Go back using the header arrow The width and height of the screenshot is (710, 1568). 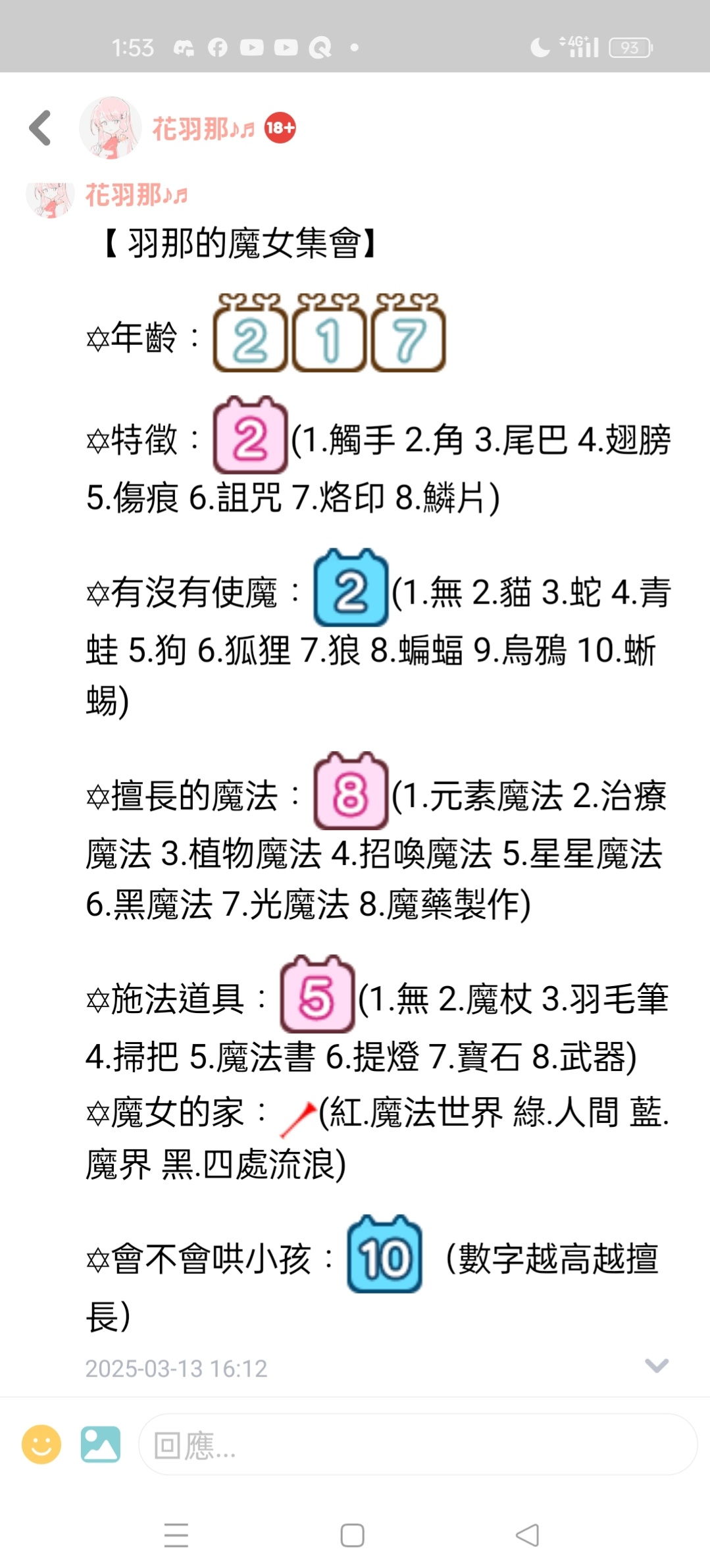click(x=41, y=128)
